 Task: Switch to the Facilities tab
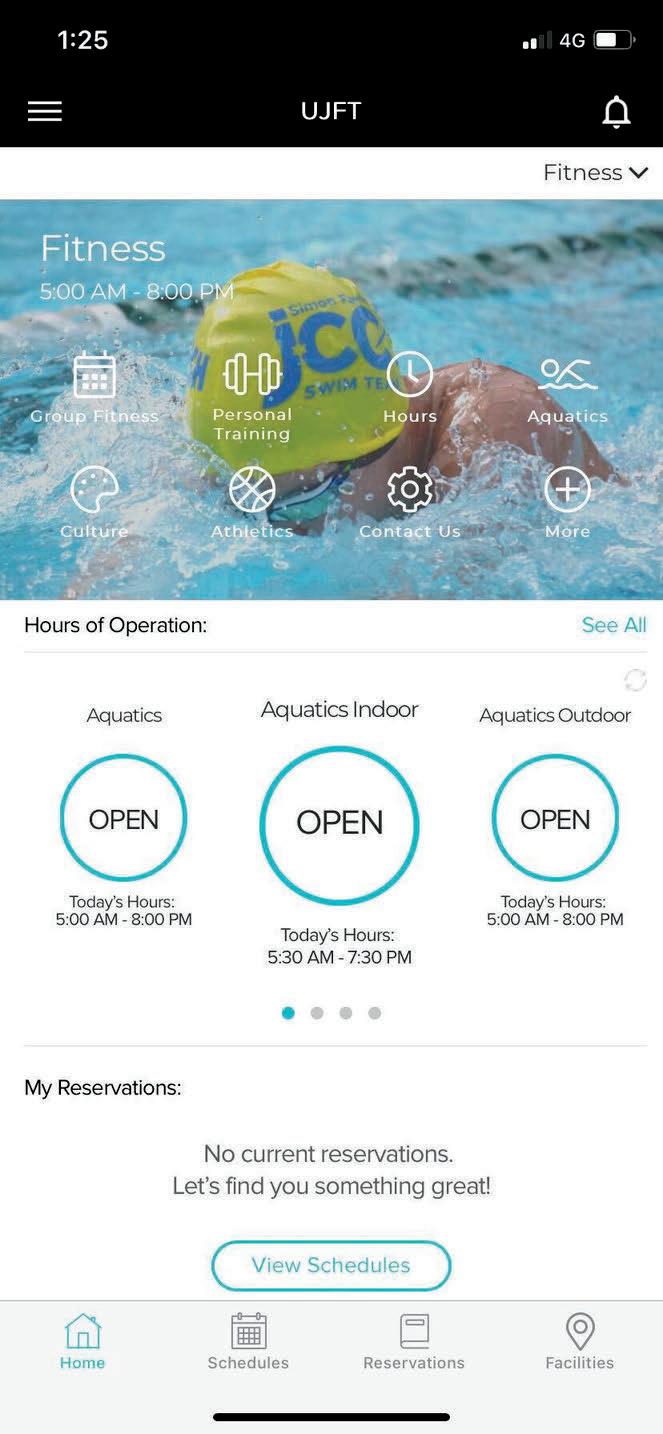coord(580,1342)
